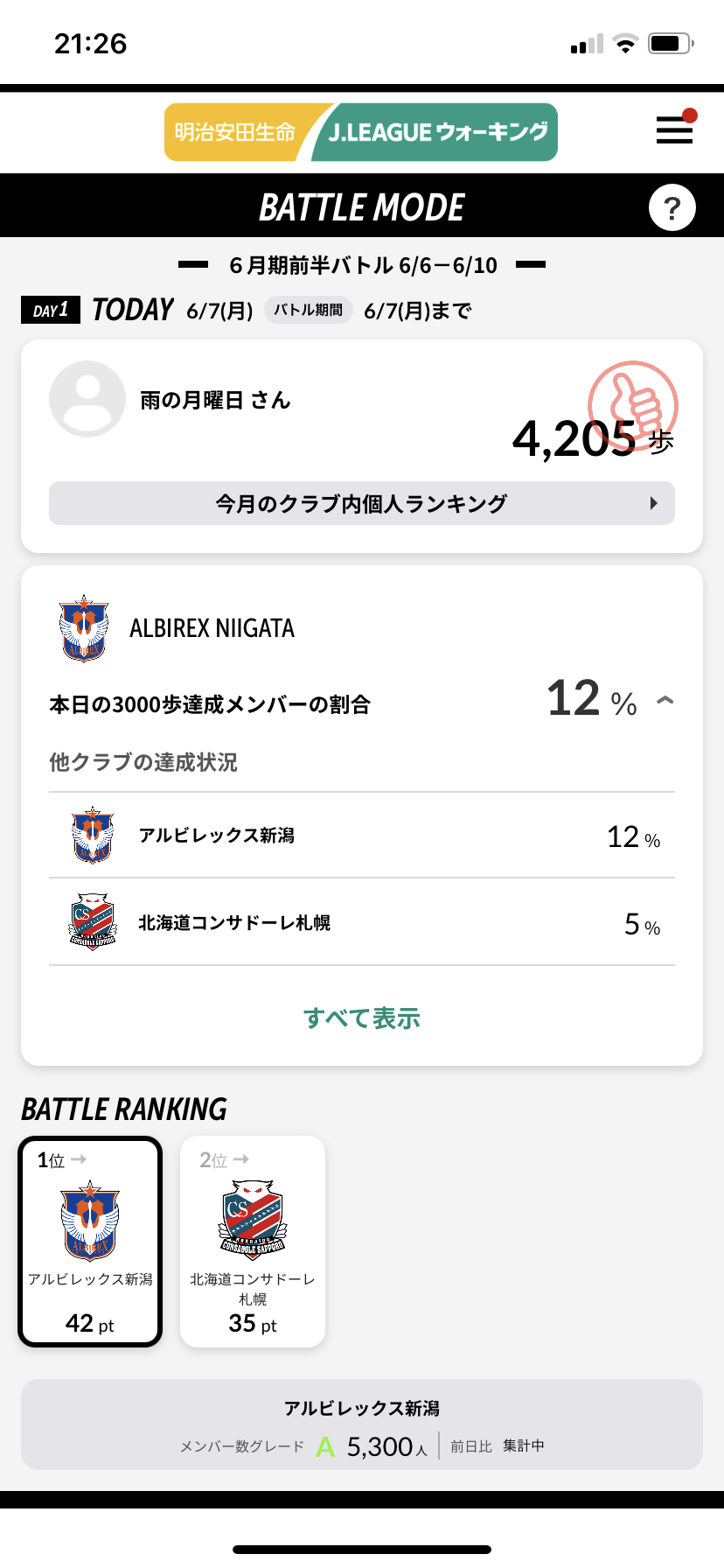The width and height of the screenshot is (724, 1568).
Task: Open the Battle Mode help question mark
Action: [x=672, y=207]
